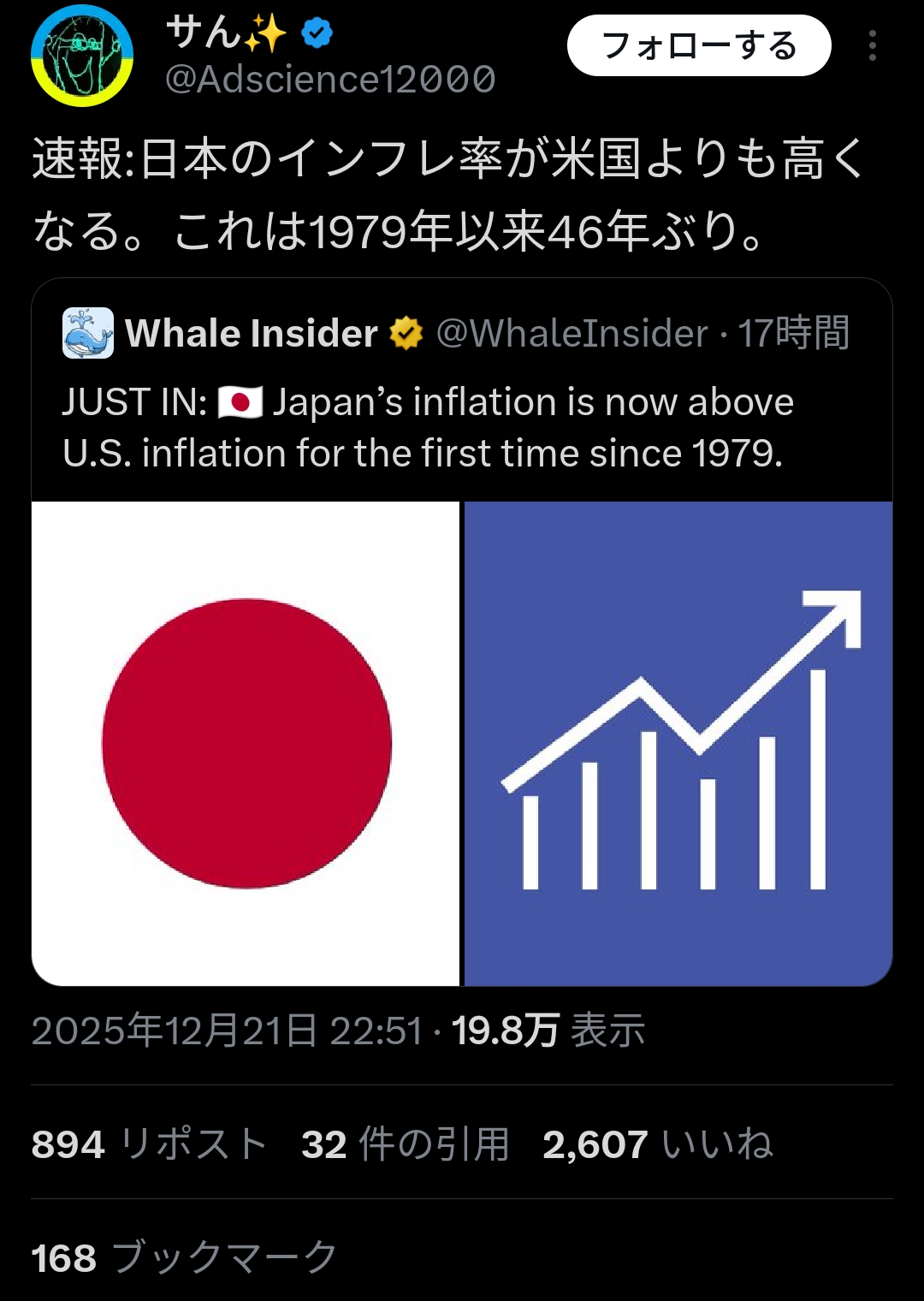This screenshot has width=924, height=1301.
Task: Show who gave the 2,607 いいね
Action: 657,1144
